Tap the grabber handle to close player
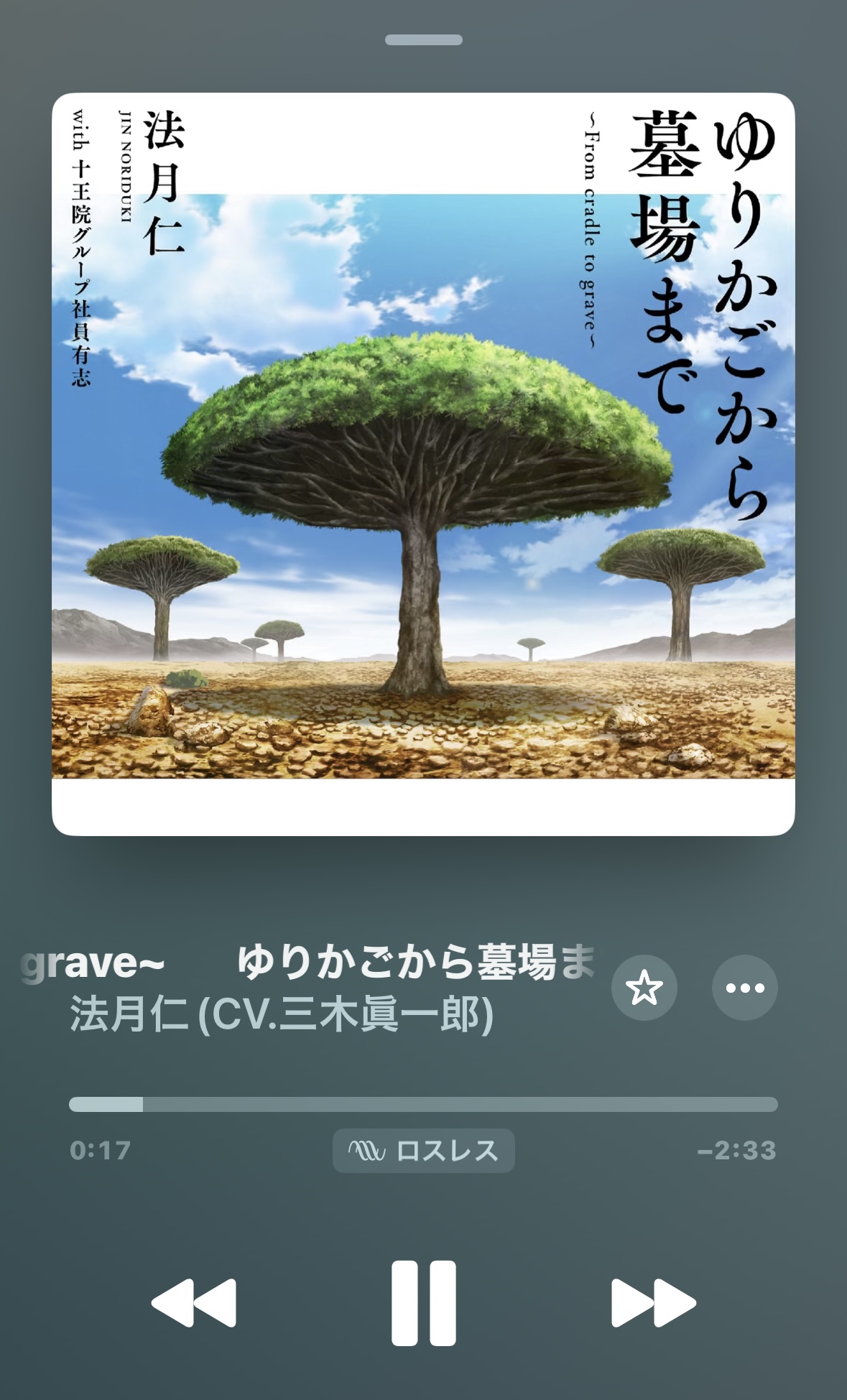 (423, 40)
